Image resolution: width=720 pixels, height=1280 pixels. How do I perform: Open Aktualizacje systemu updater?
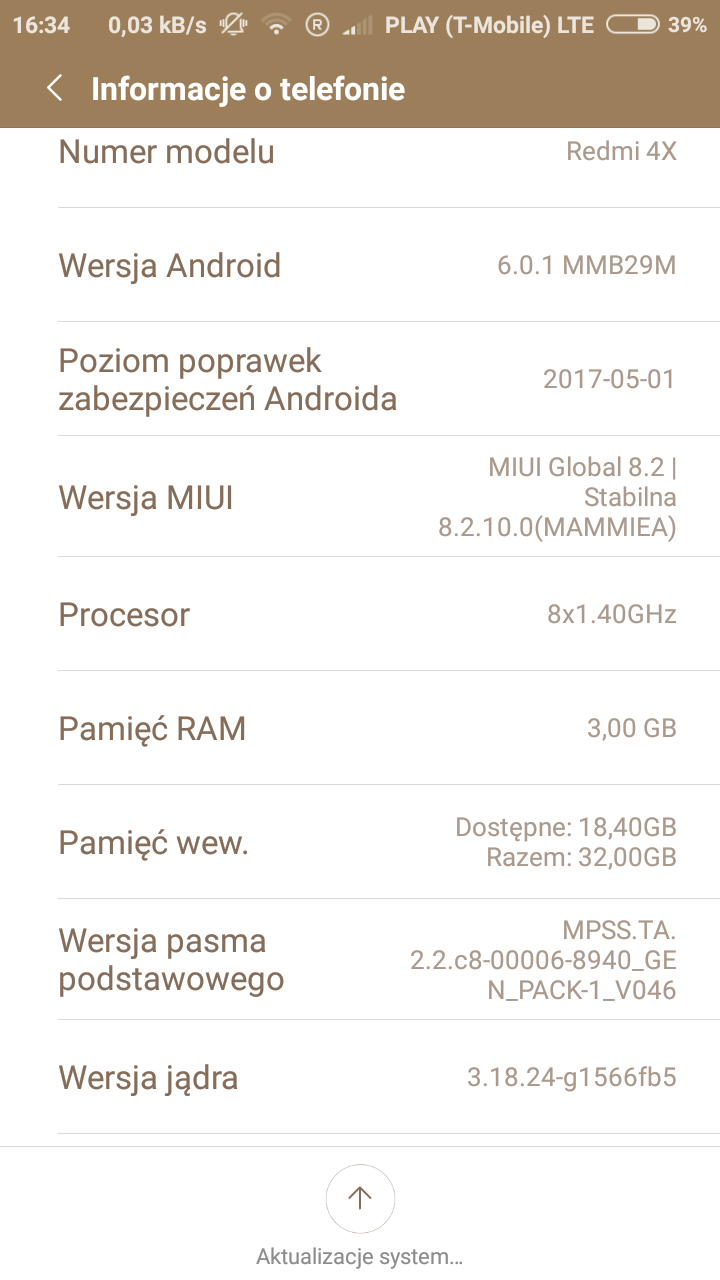360,1199
